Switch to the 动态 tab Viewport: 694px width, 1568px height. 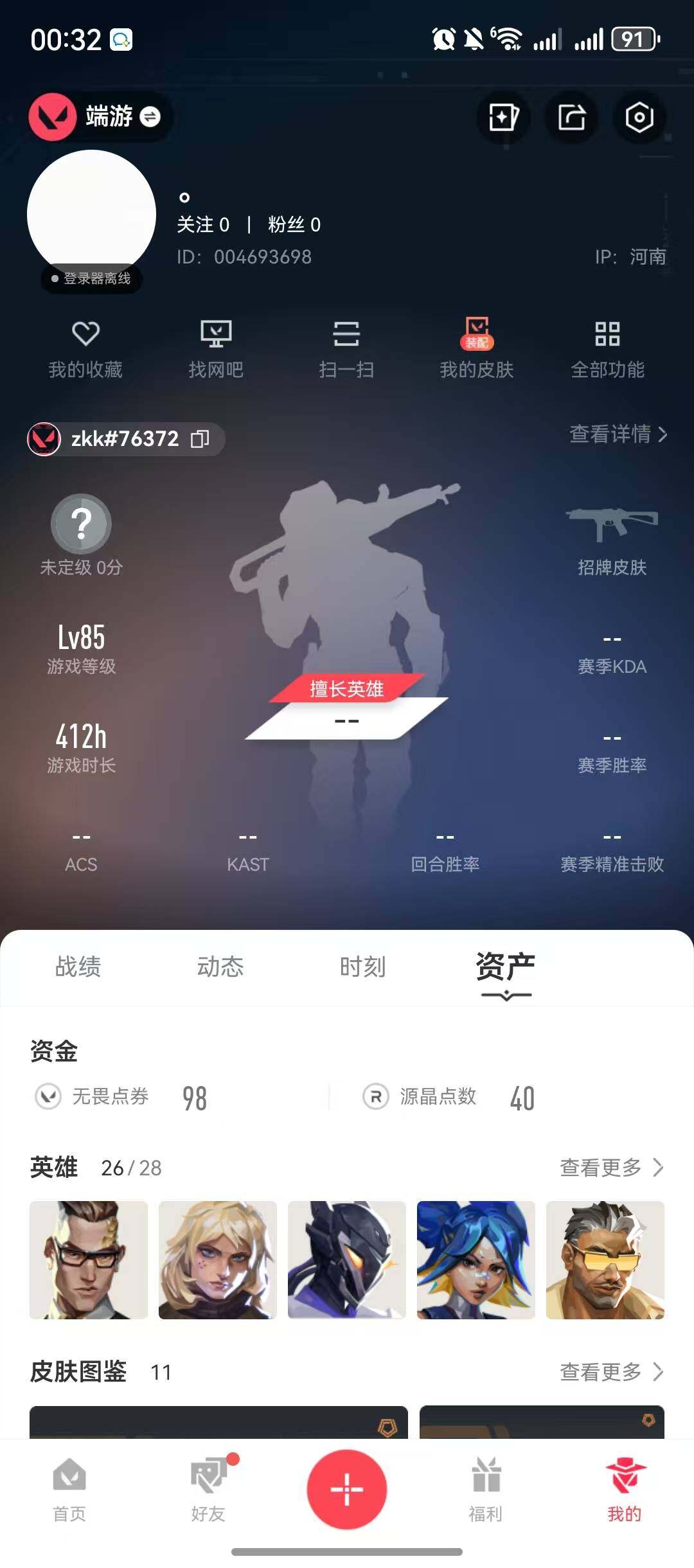click(220, 967)
